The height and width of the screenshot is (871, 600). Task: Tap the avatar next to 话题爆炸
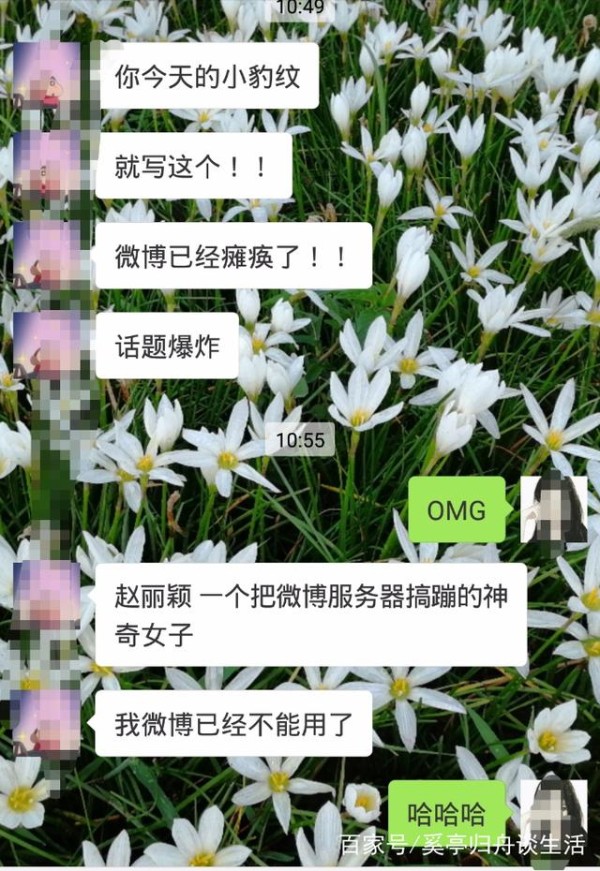click(47, 345)
